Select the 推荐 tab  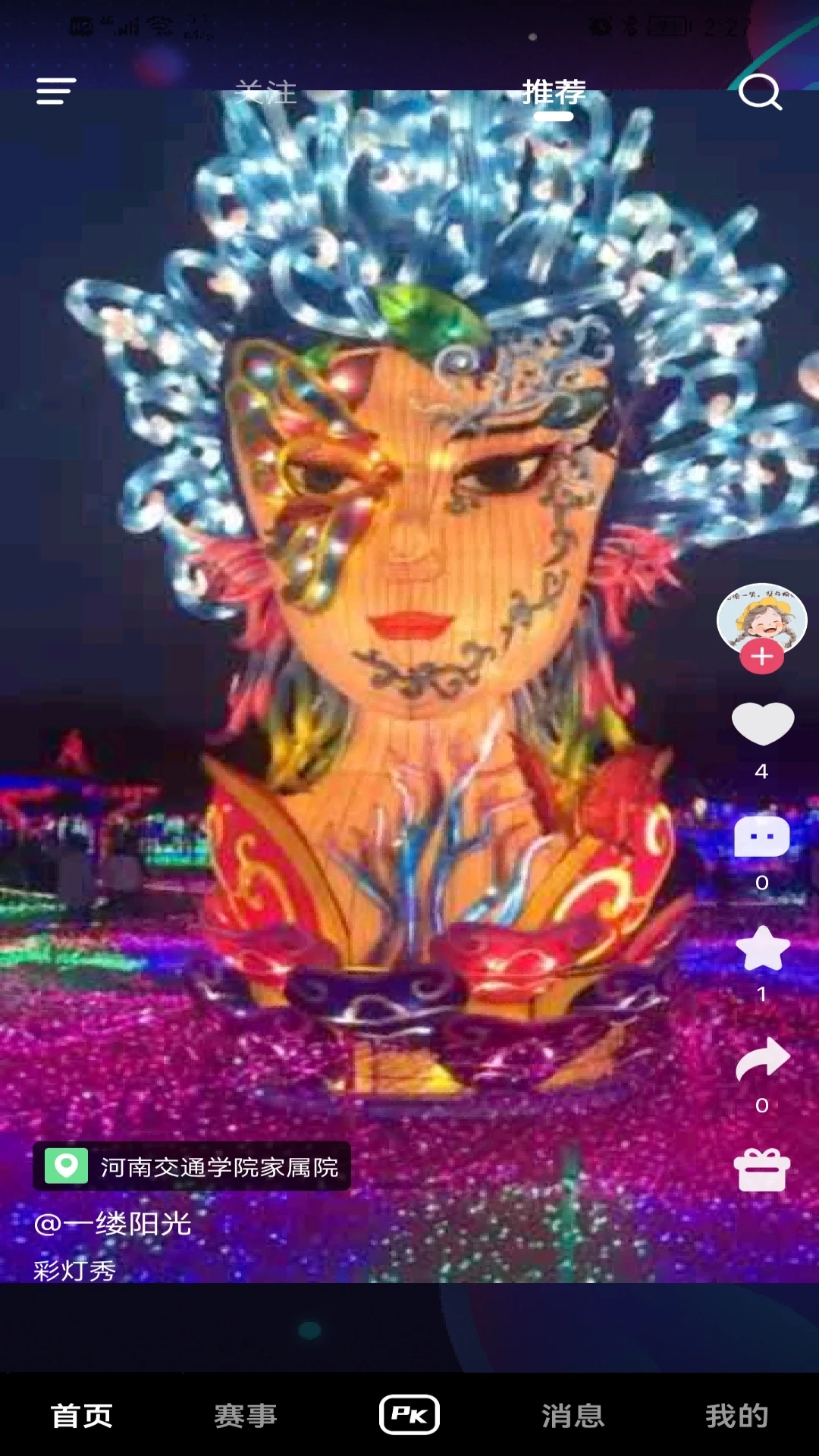coord(553,93)
